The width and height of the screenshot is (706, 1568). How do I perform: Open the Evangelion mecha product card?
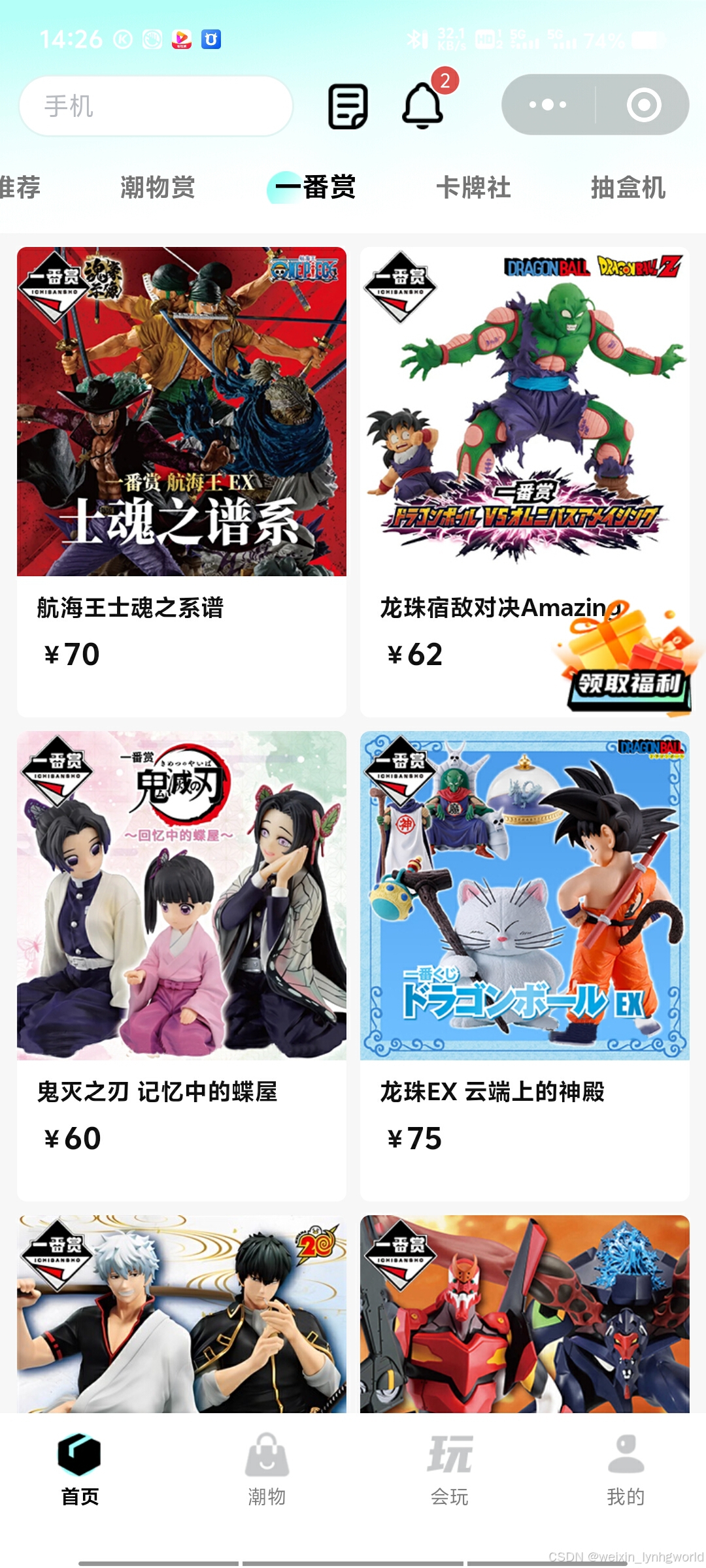click(x=524, y=1314)
